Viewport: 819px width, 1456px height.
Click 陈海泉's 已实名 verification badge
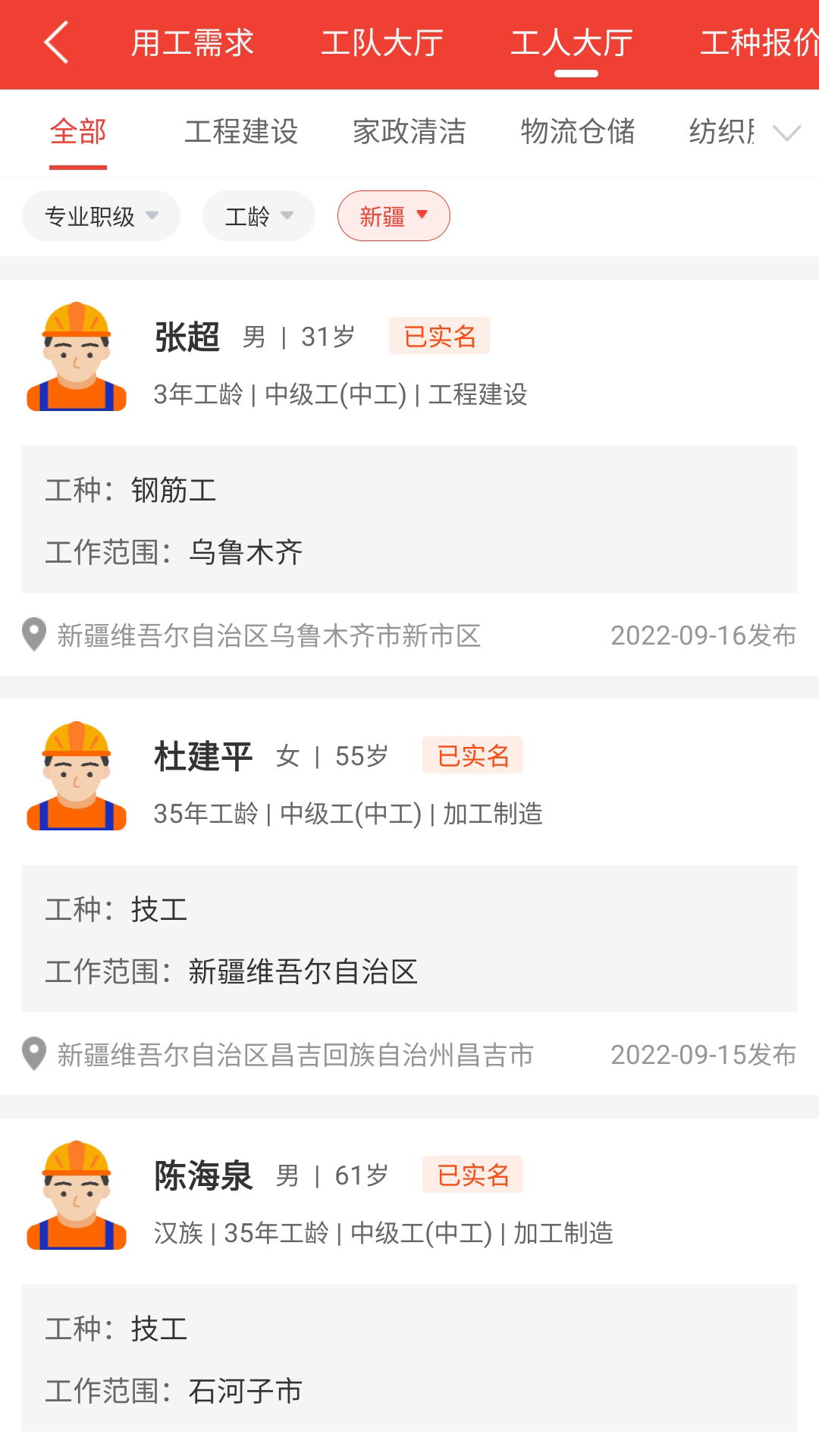point(472,1174)
